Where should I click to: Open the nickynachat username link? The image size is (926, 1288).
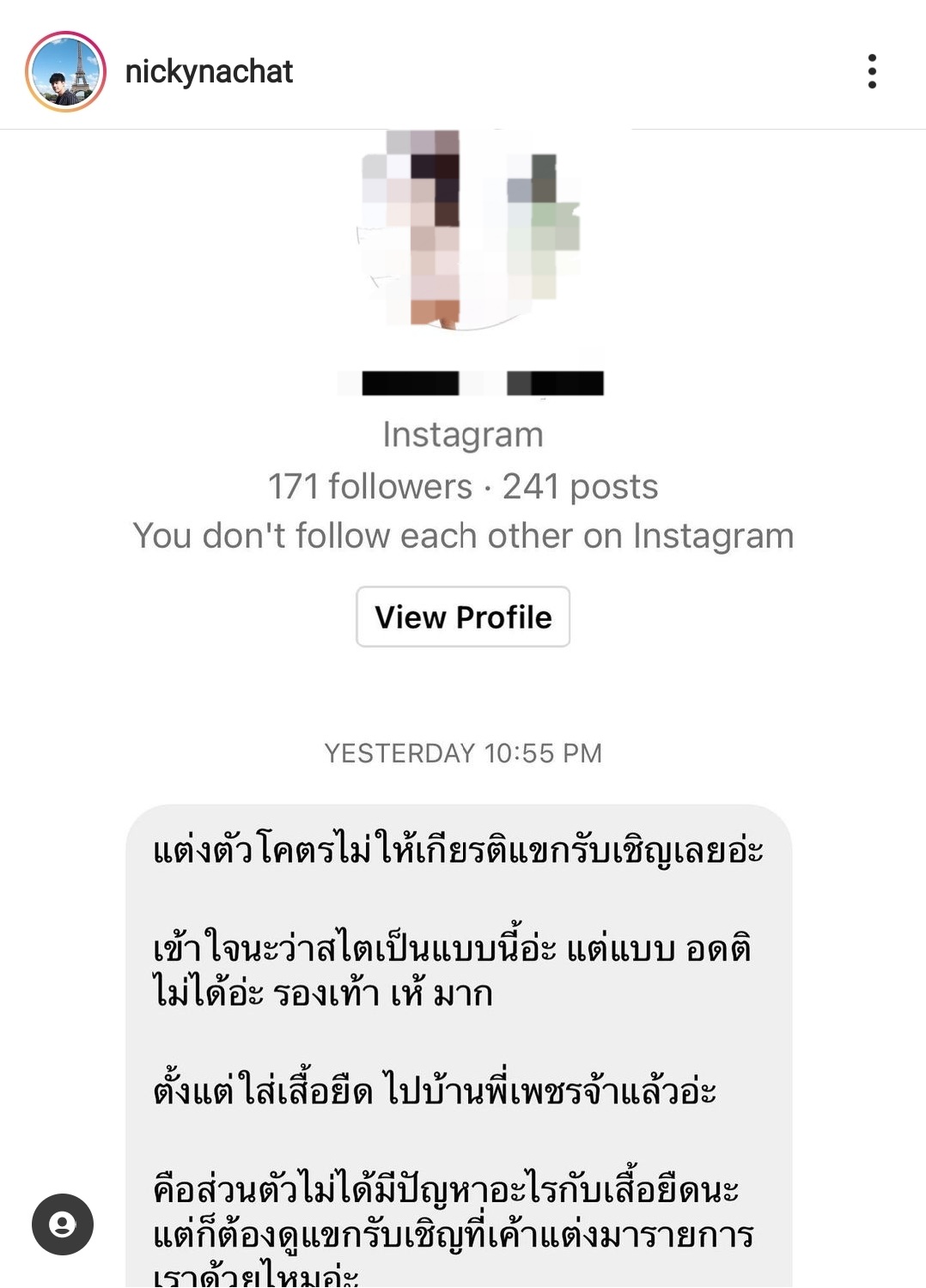click(x=209, y=72)
